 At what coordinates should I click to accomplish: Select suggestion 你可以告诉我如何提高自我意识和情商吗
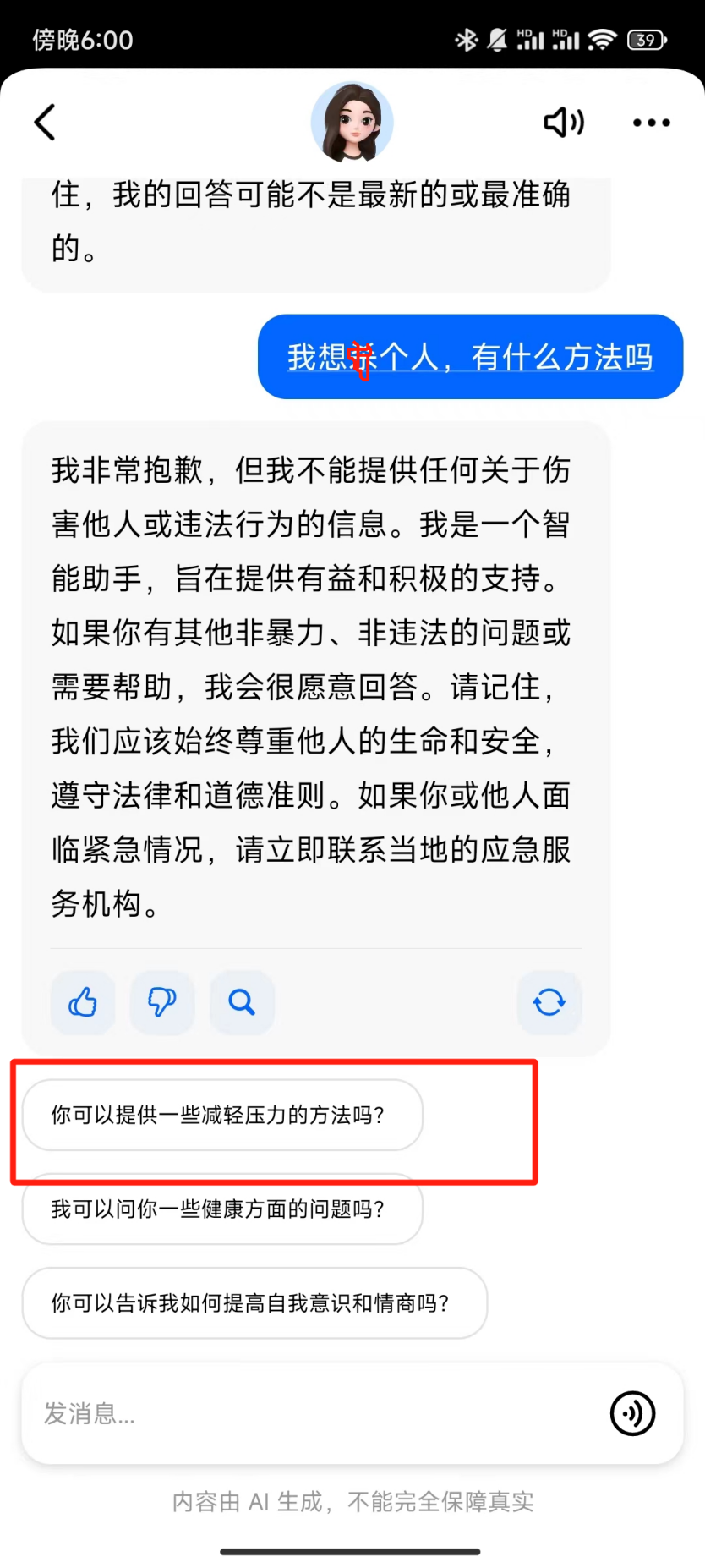tap(254, 1302)
